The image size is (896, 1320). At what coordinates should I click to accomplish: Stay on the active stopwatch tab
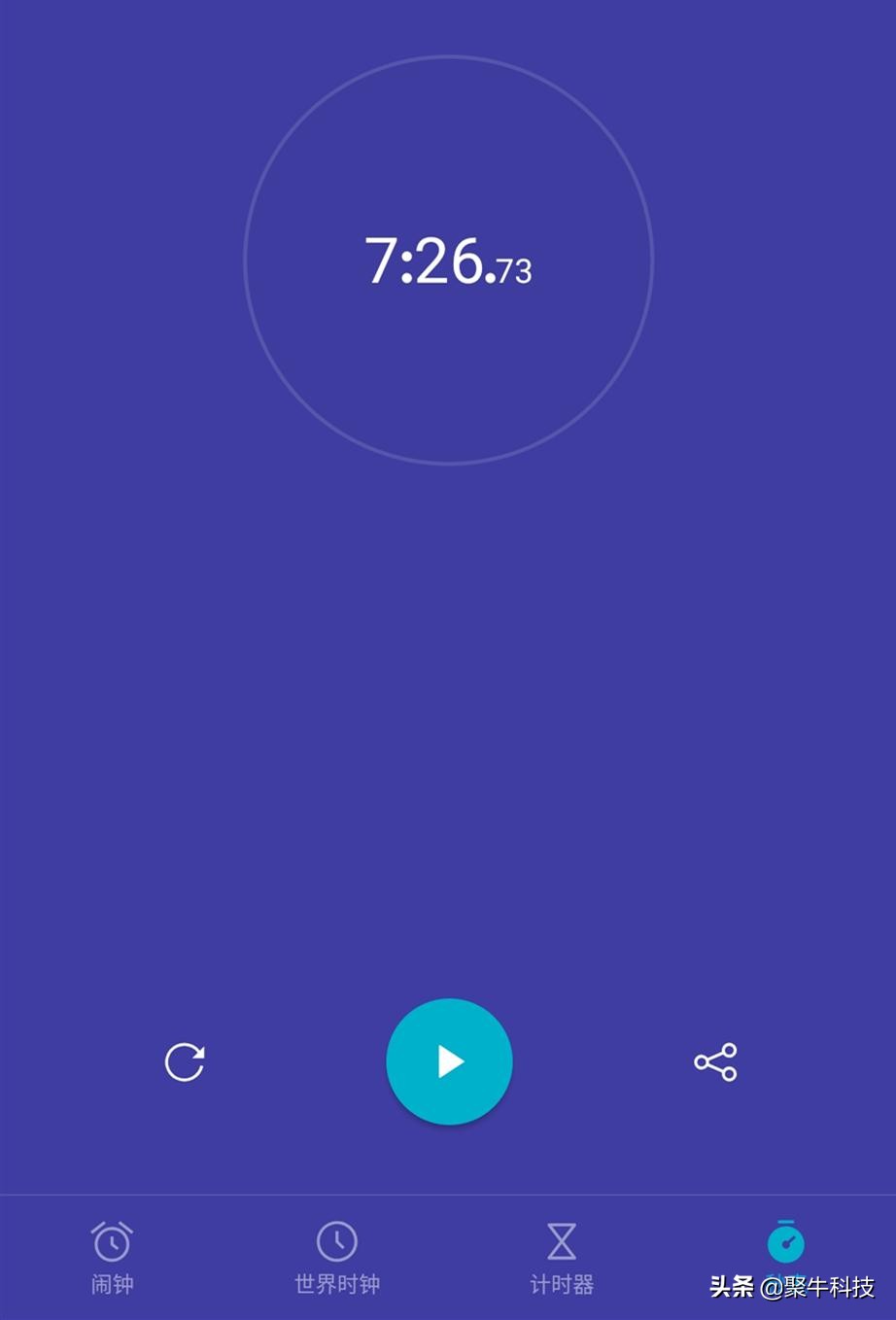(785, 1254)
